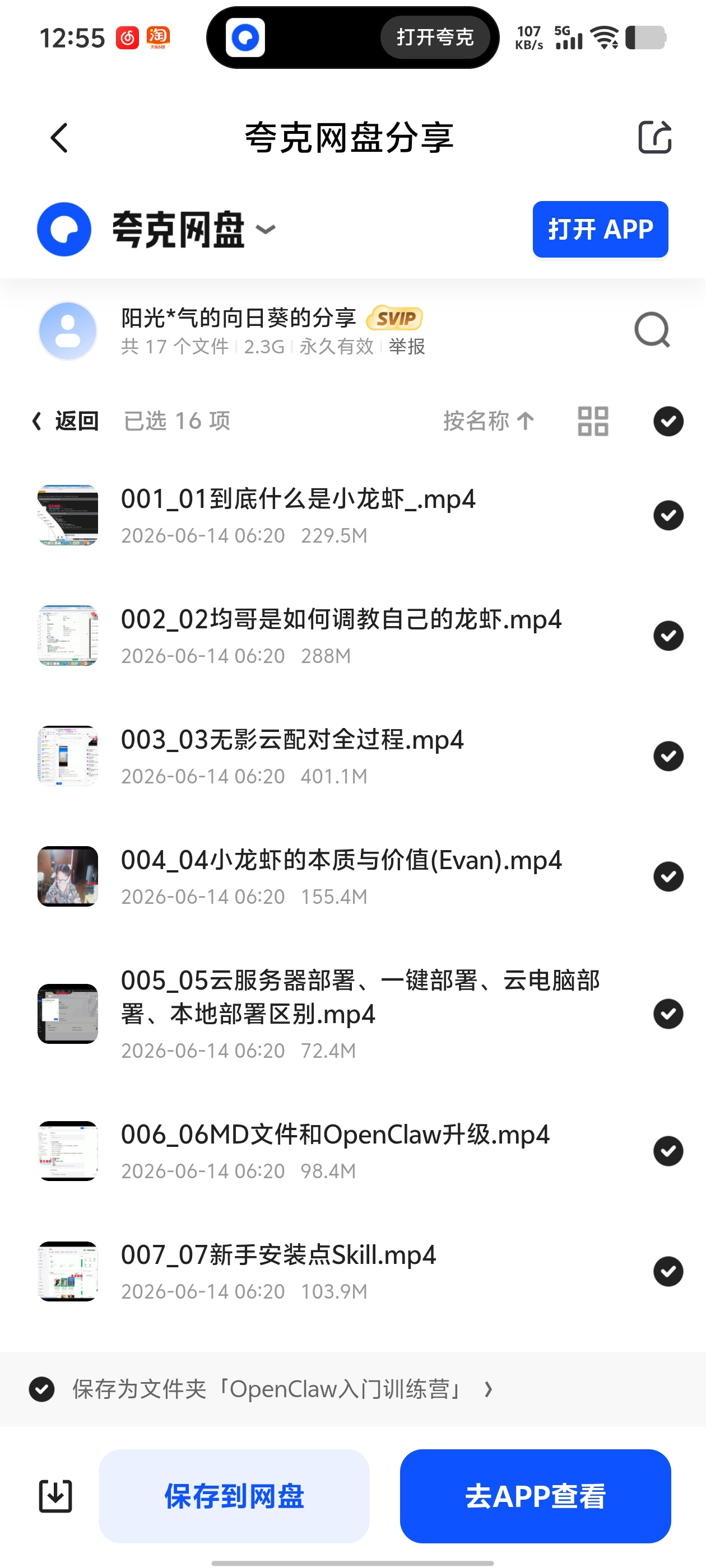Uncheck 003_03无影云配对全过程.mp4
706x1568 pixels.
[668, 757]
